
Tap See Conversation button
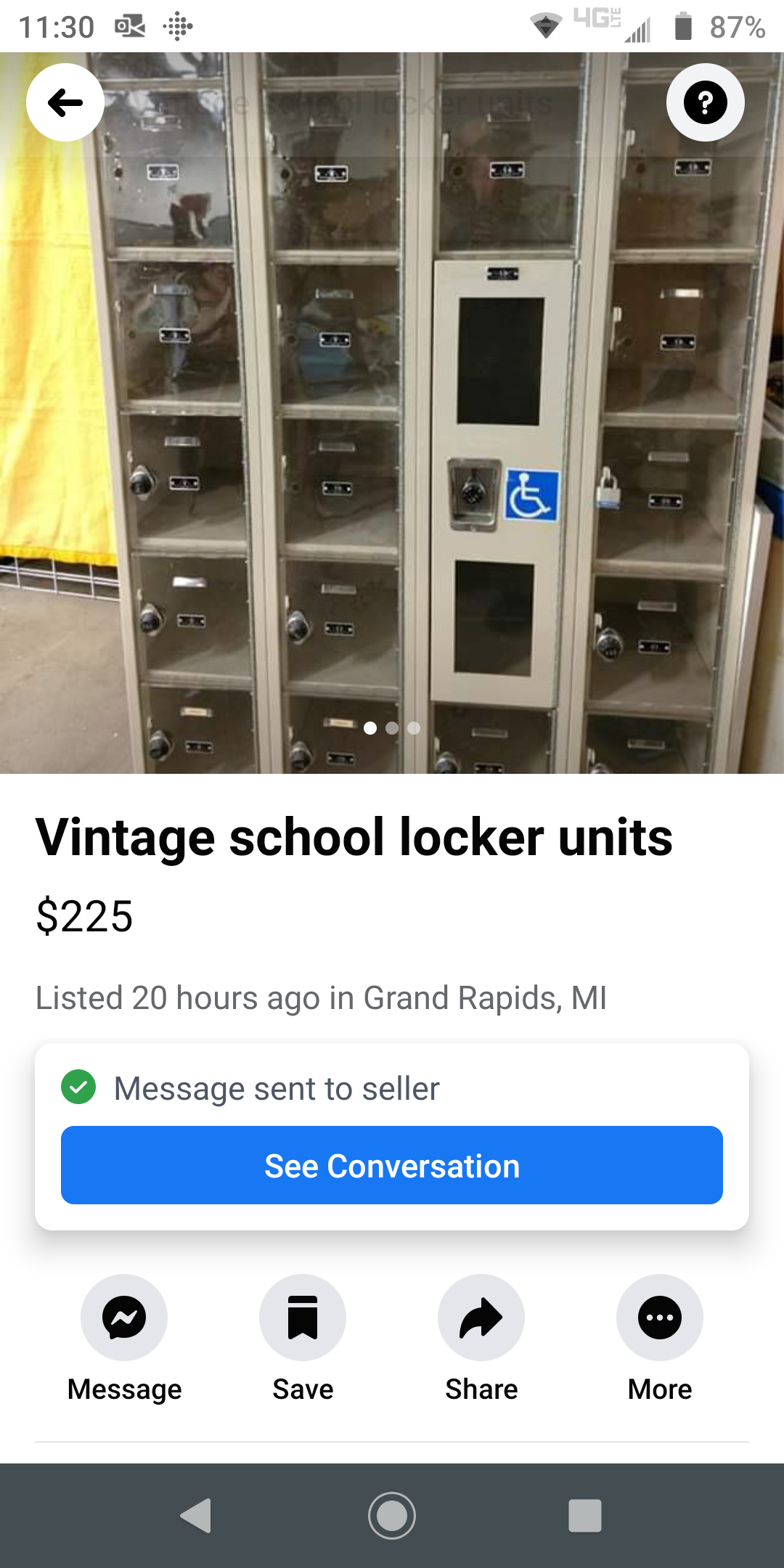coord(392,1165)
